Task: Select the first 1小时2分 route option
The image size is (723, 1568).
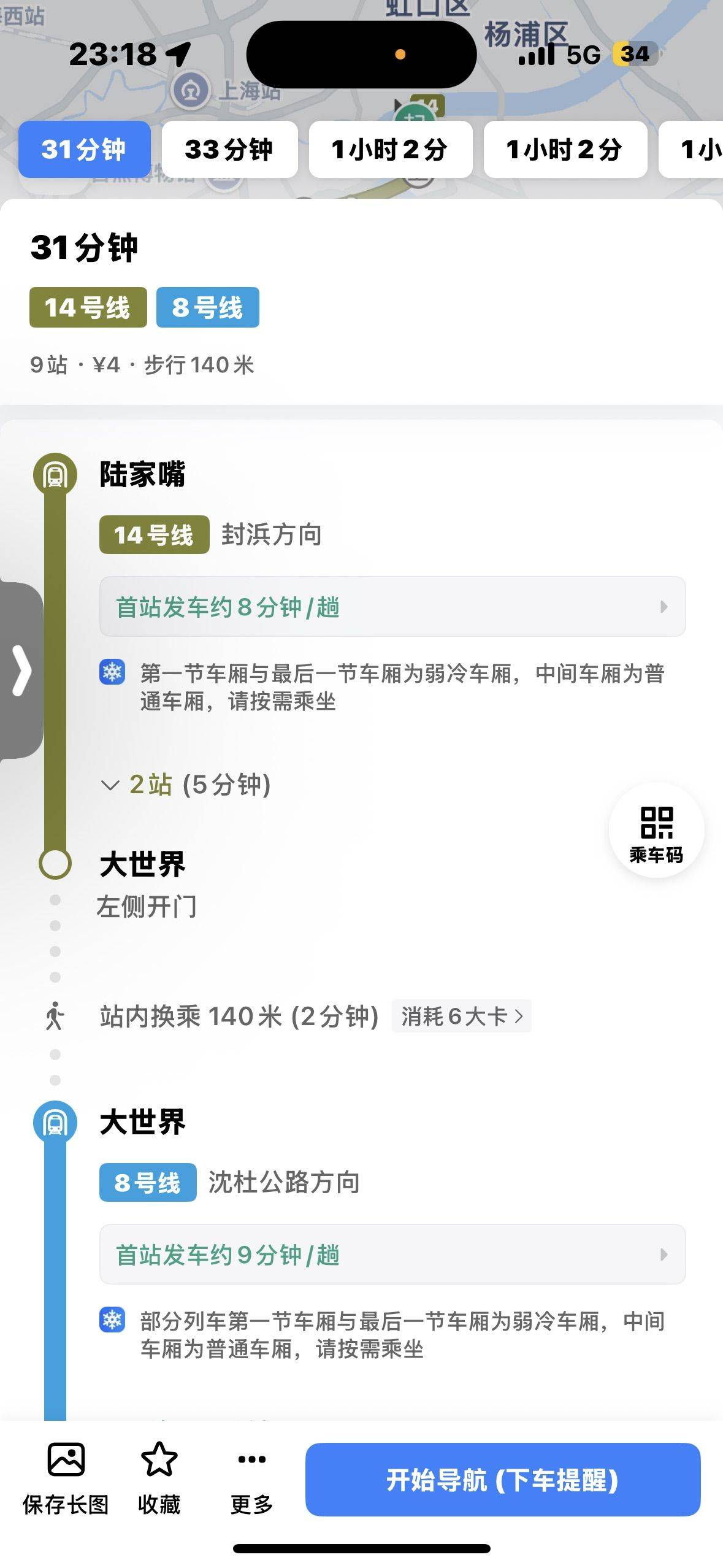Action: tap(391, 150)
